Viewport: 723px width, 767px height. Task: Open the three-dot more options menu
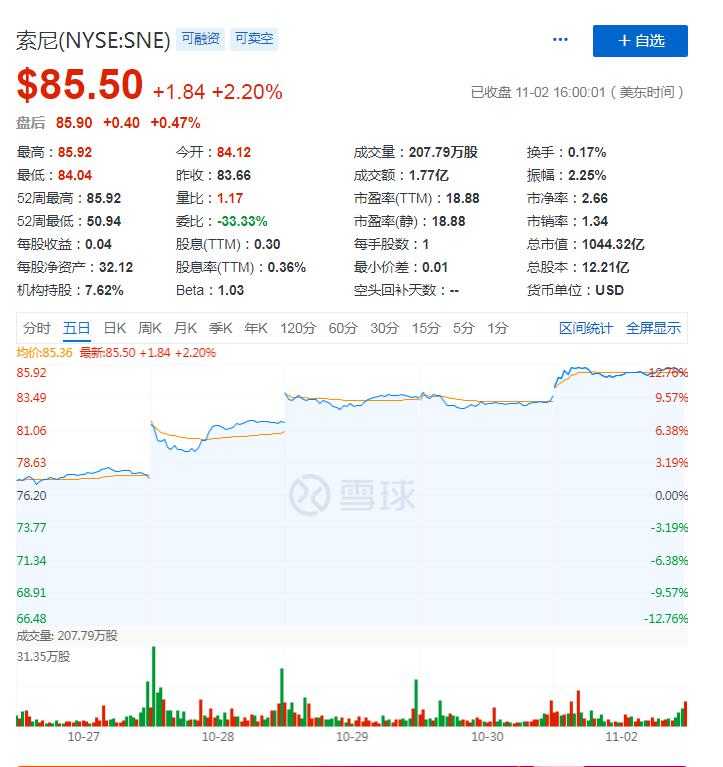tap(560, 40)
